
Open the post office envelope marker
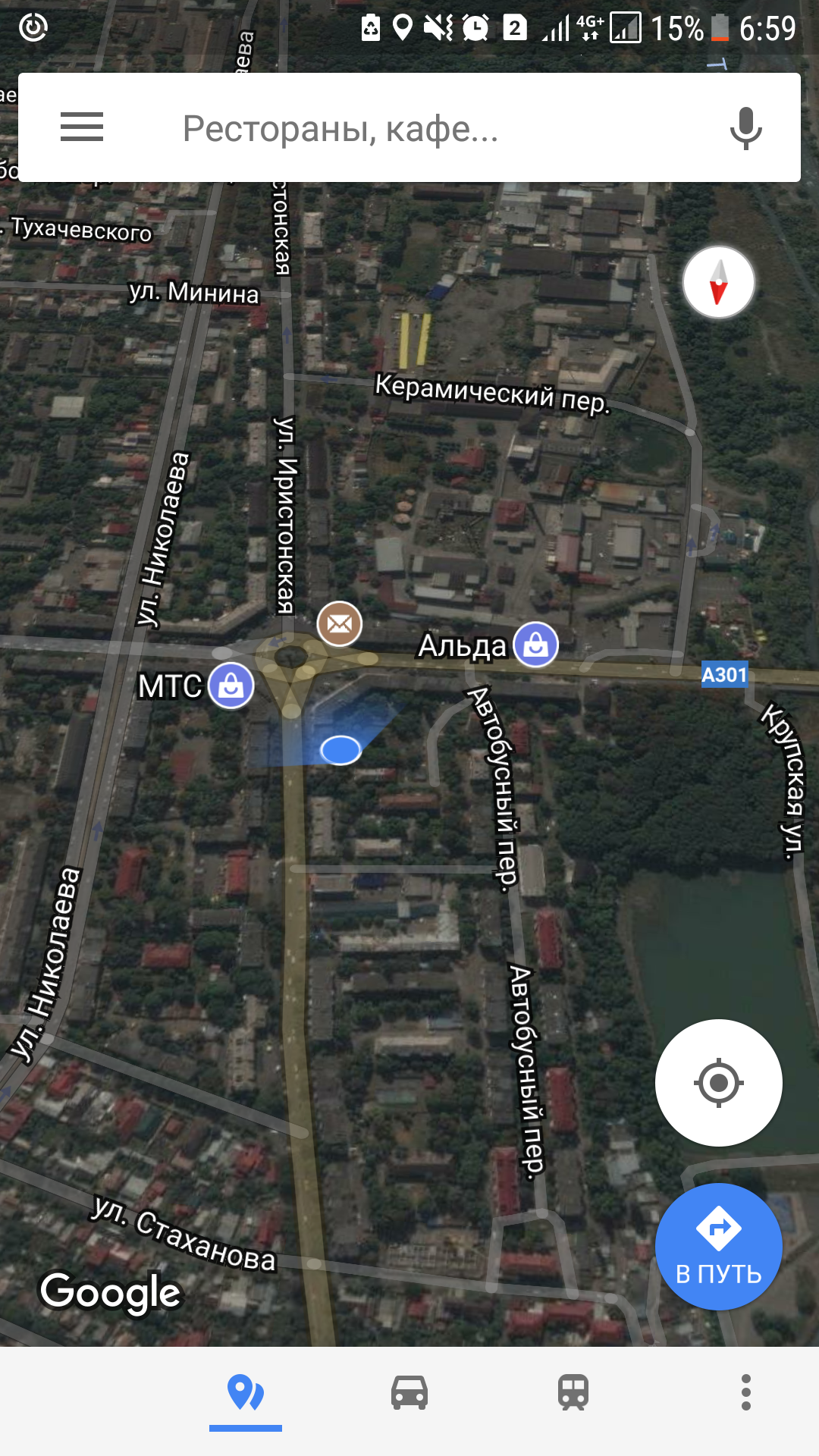339,624
